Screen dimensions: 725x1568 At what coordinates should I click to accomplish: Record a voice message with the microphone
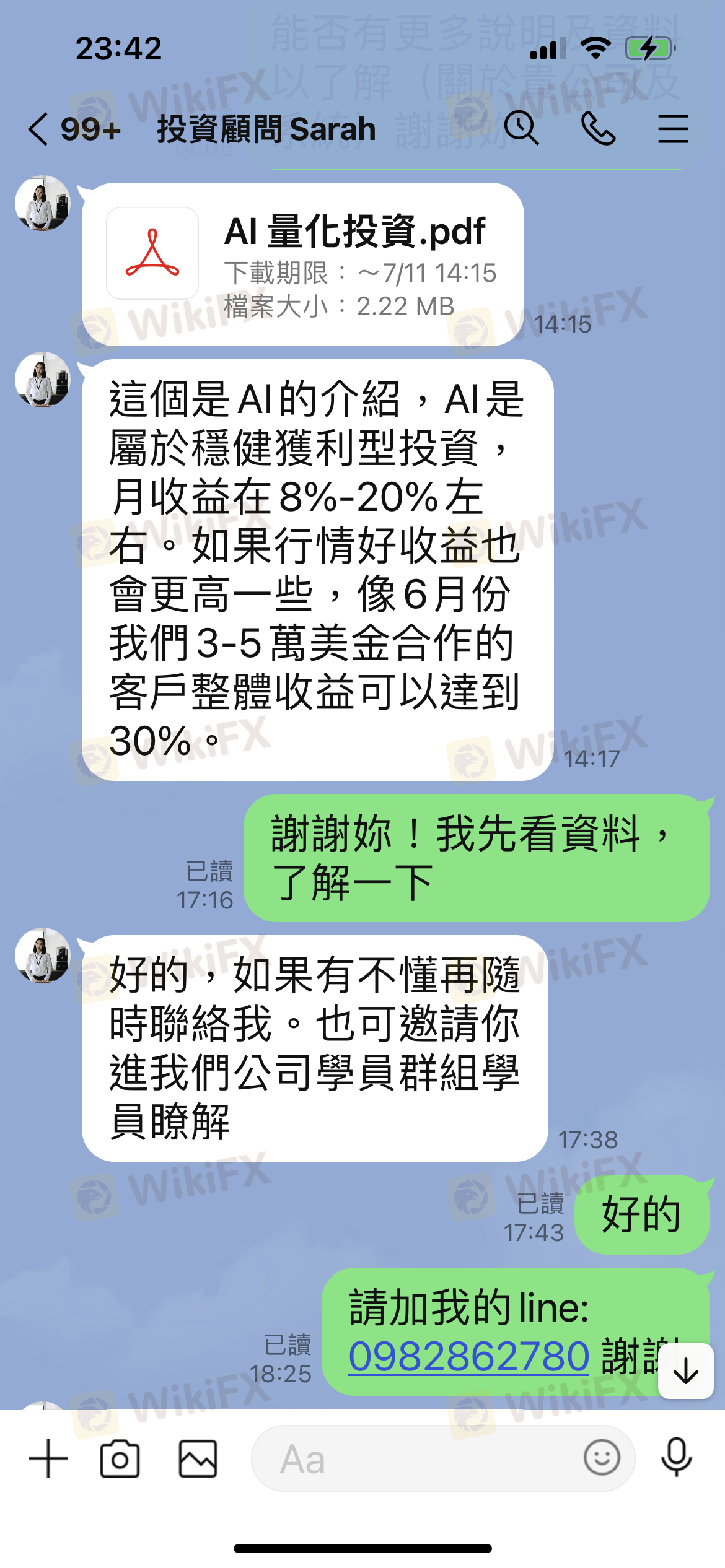pos(676,1457)
